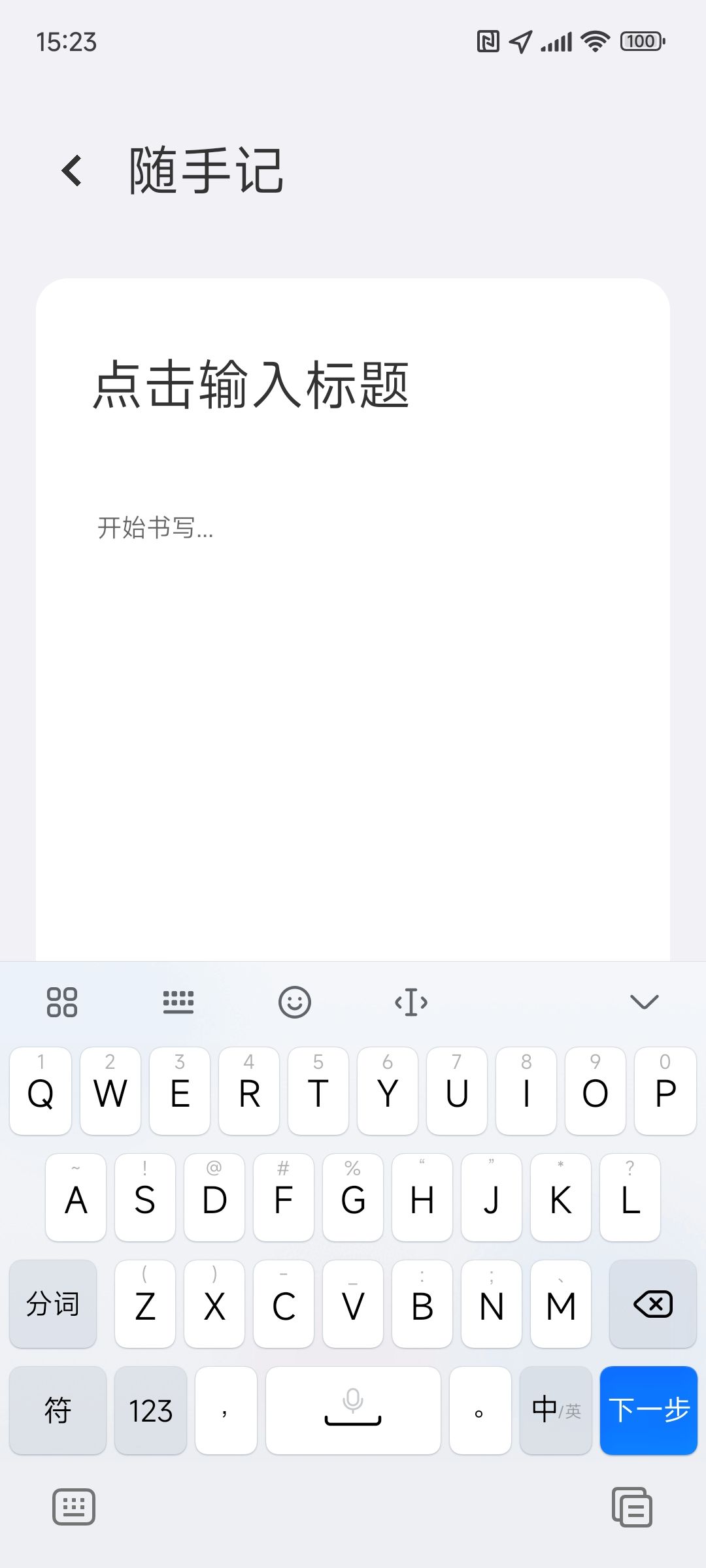Go back from the 随手记 note page
This screenshot has height=1568, width=706.
(72, 171)
